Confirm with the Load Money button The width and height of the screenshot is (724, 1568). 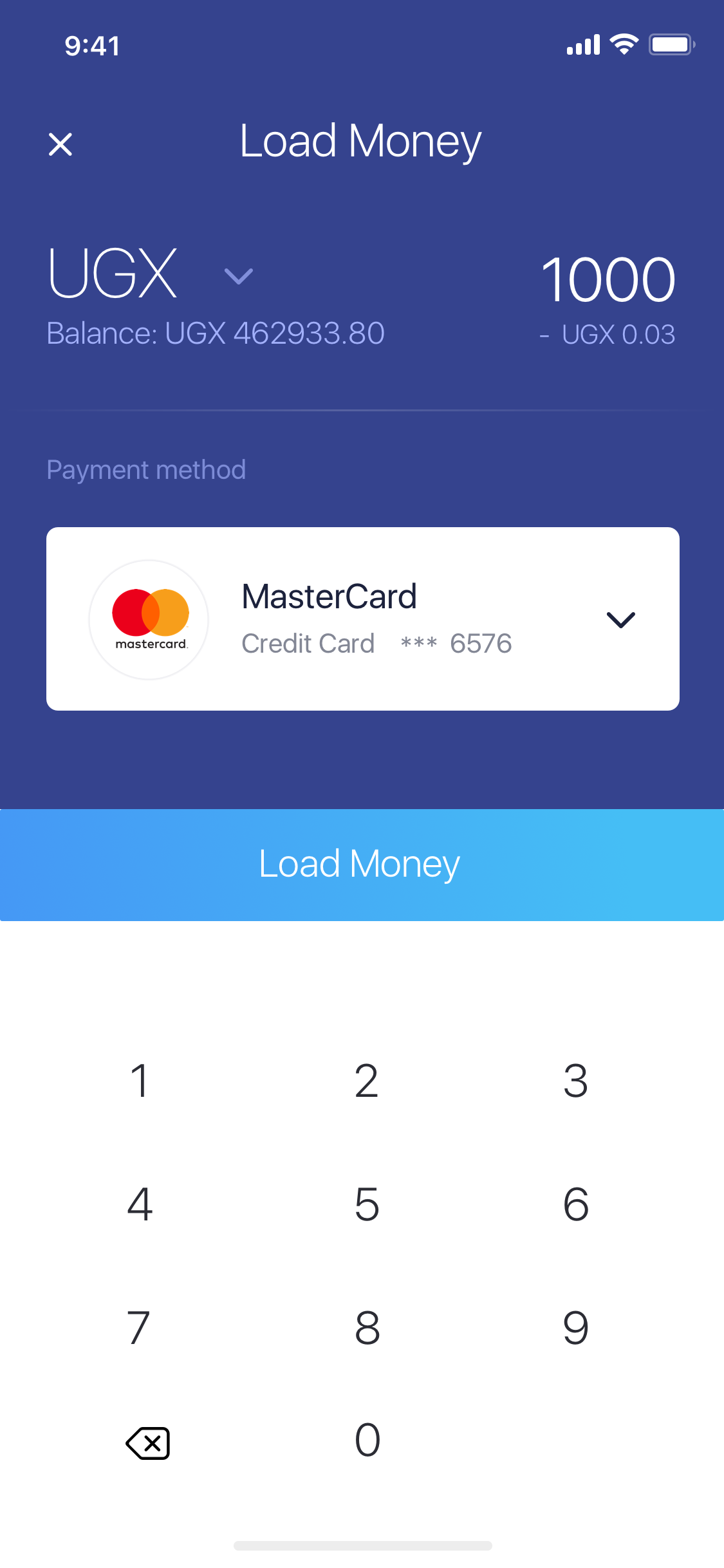(362, 864)
